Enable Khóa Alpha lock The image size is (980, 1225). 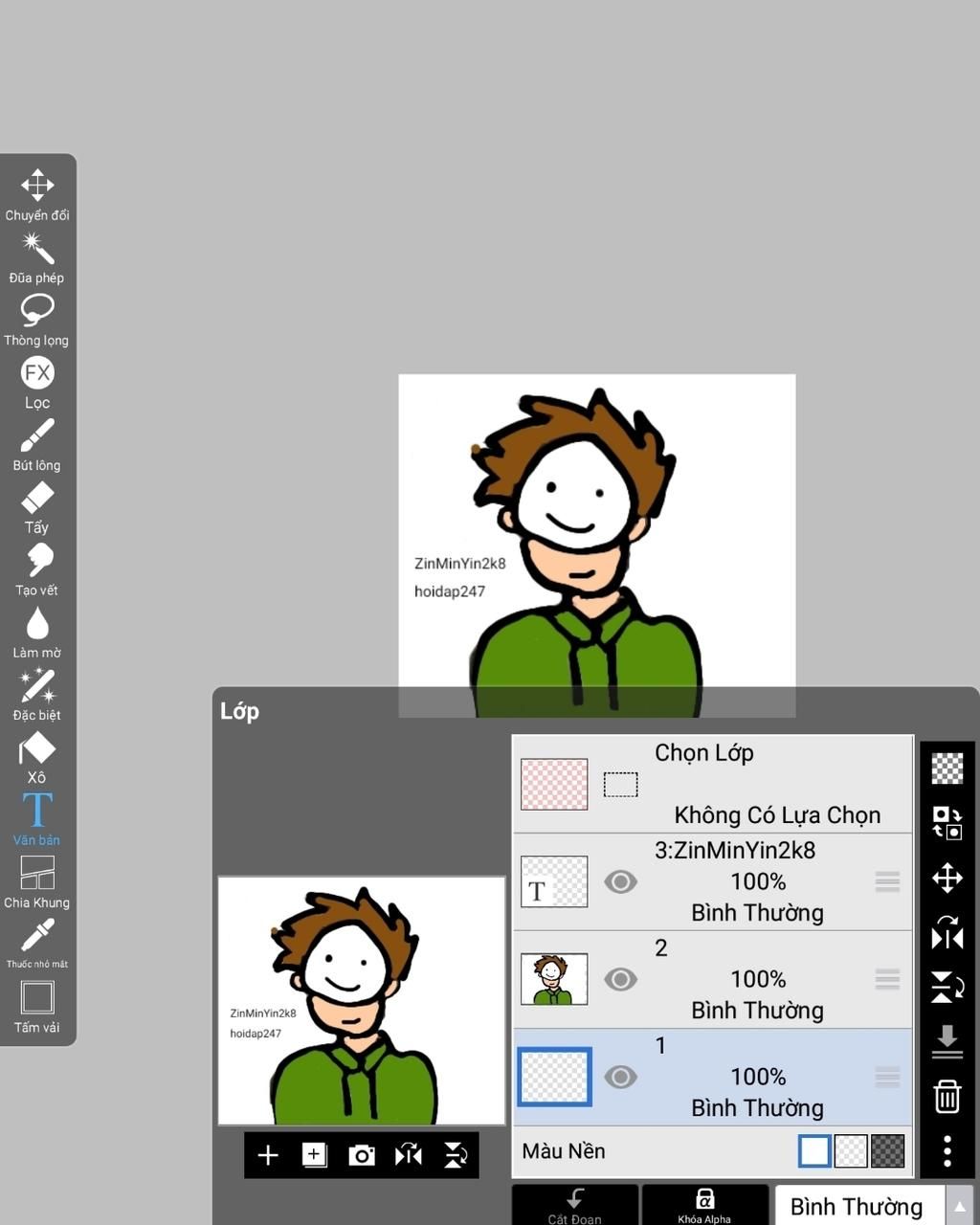[704, 1204]
